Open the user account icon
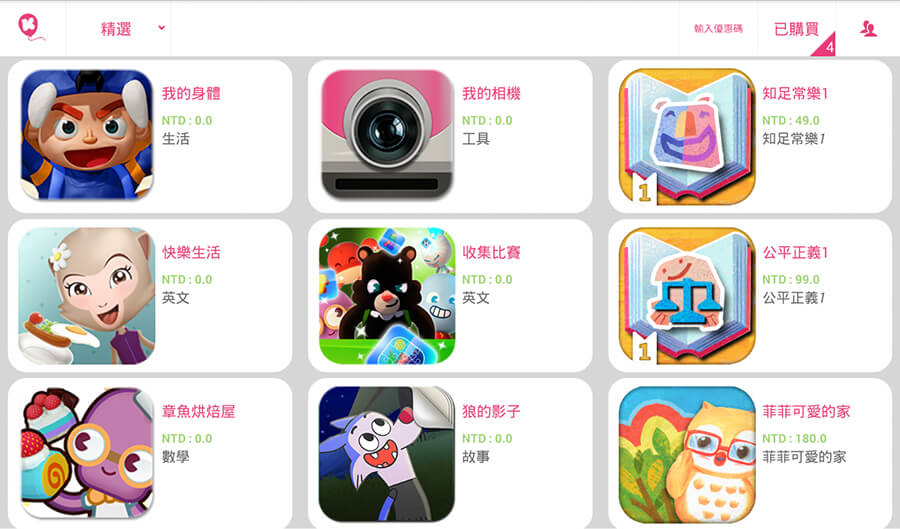This screenshot has width=900, height=529. [868, 29]
